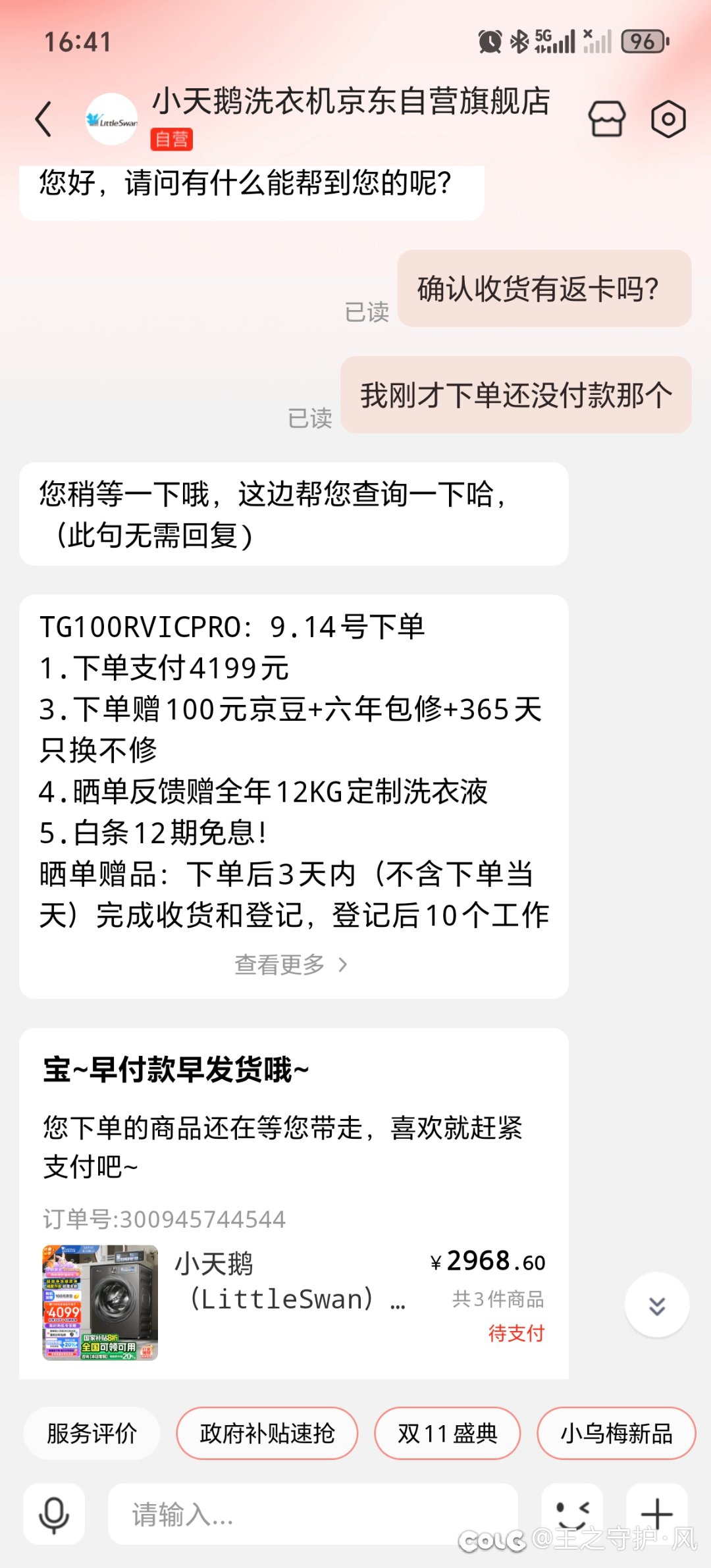
Task: Go back using the top-left arrow
Action: click(x=43, y=119)
